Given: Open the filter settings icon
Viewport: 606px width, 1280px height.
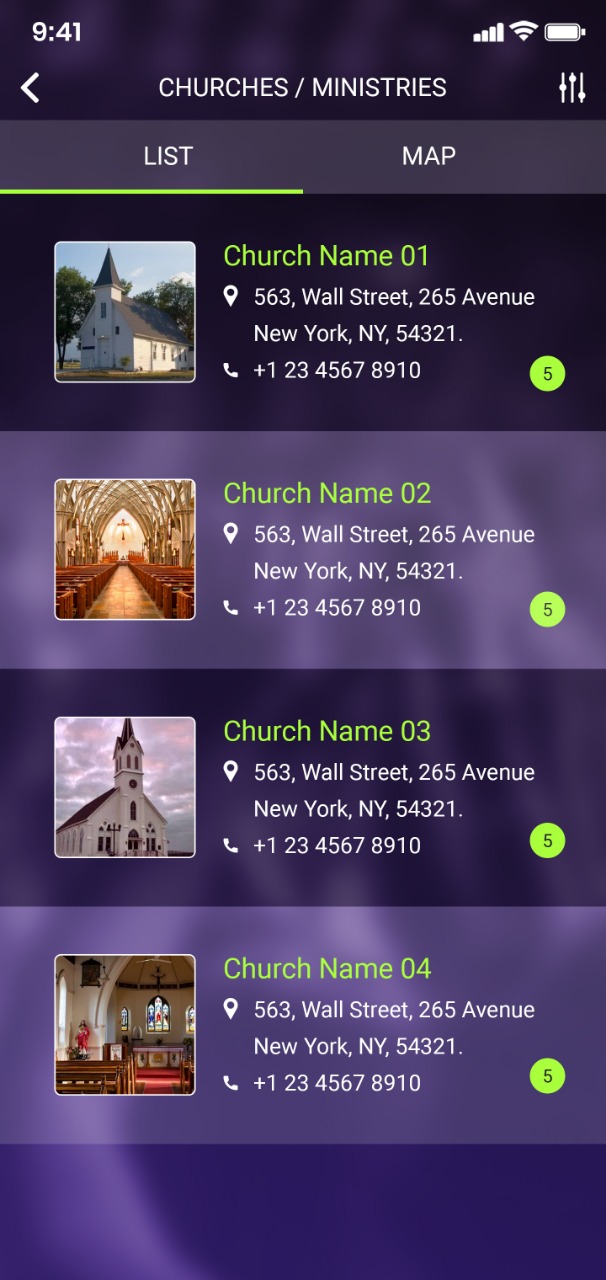Looking at the screenshot, I should click(x=572, y=88).
